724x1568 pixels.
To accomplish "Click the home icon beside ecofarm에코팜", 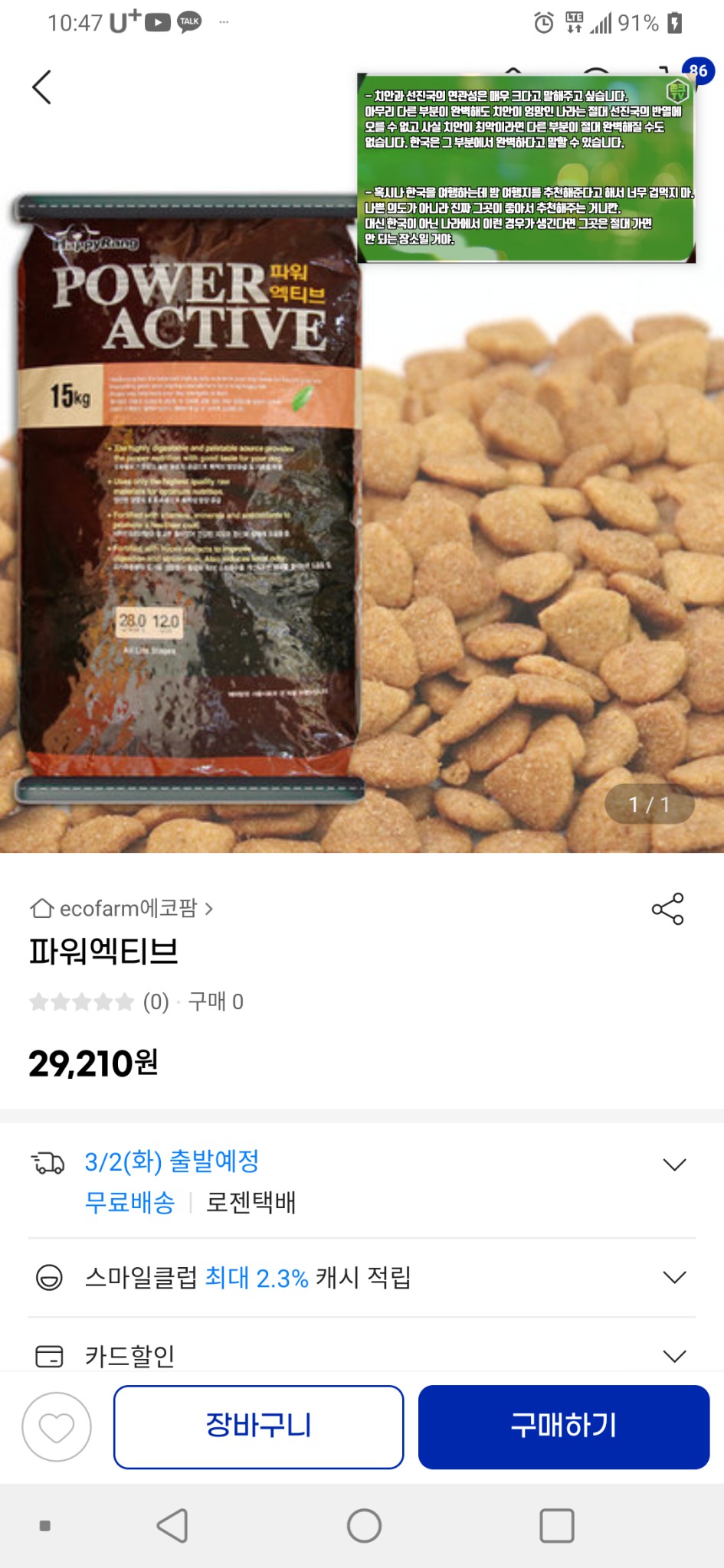I will click(x=42, y=910).
